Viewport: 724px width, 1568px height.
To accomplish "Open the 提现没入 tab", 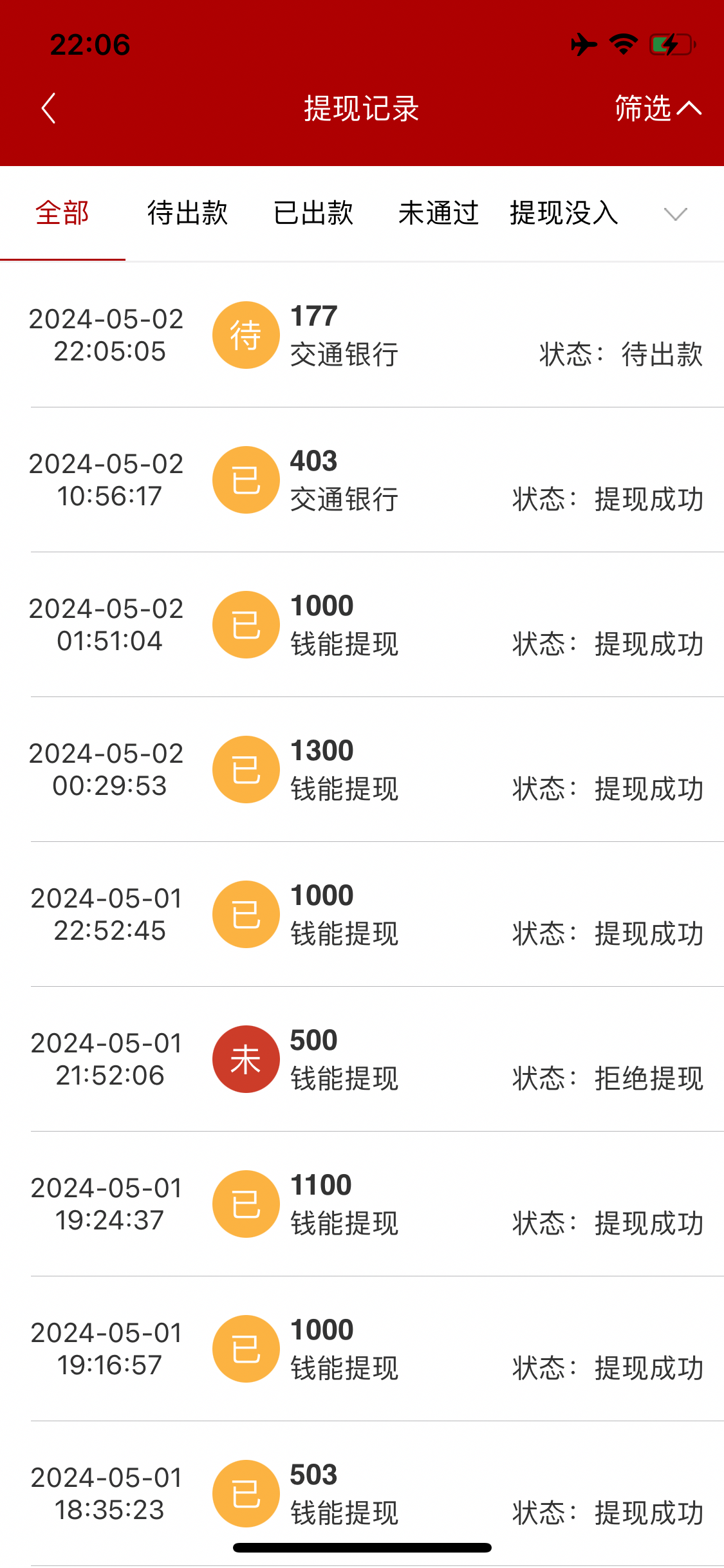I will [564, 213].
